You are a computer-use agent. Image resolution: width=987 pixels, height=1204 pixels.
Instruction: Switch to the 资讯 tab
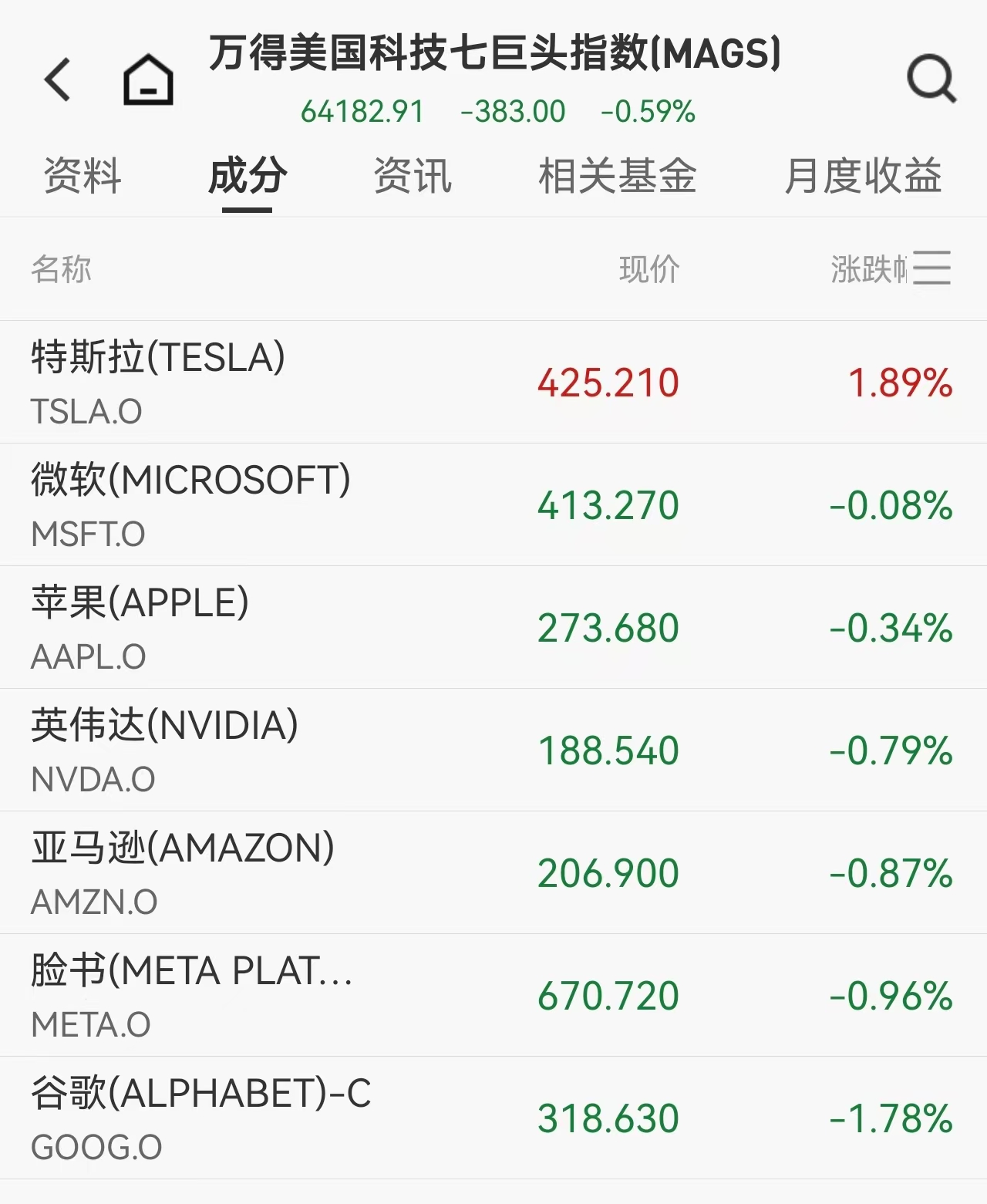tap(413, 176)
